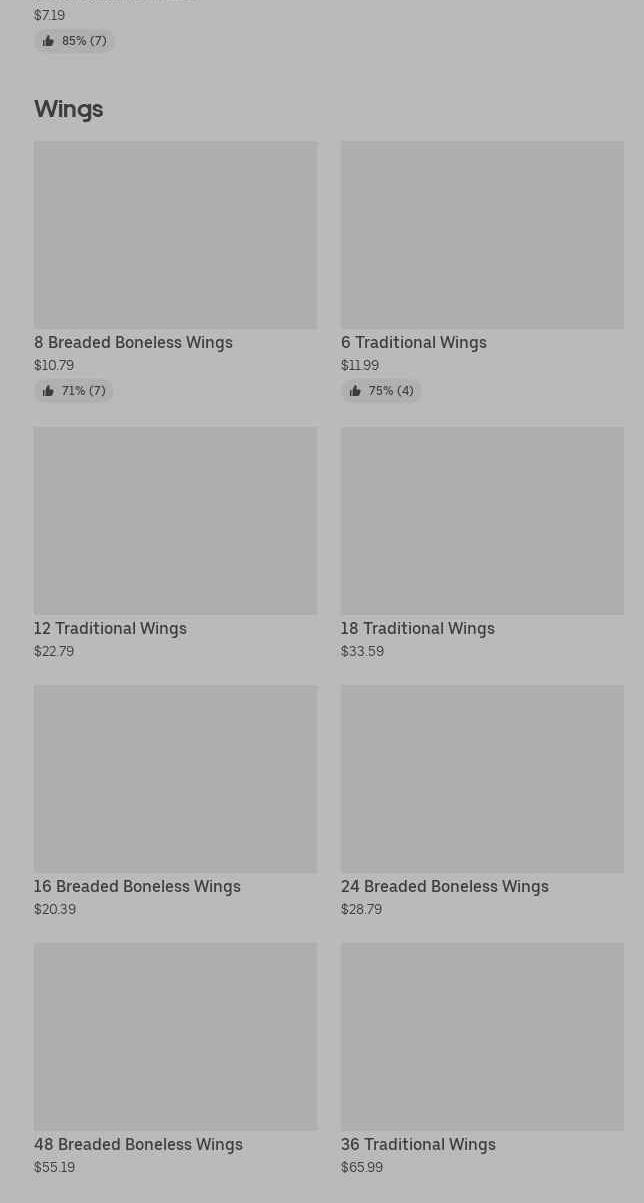The image size is (644, 1203).
Task: View the 48 Breaded Boneless Wings item
Action: click(x=175, y=1059)
